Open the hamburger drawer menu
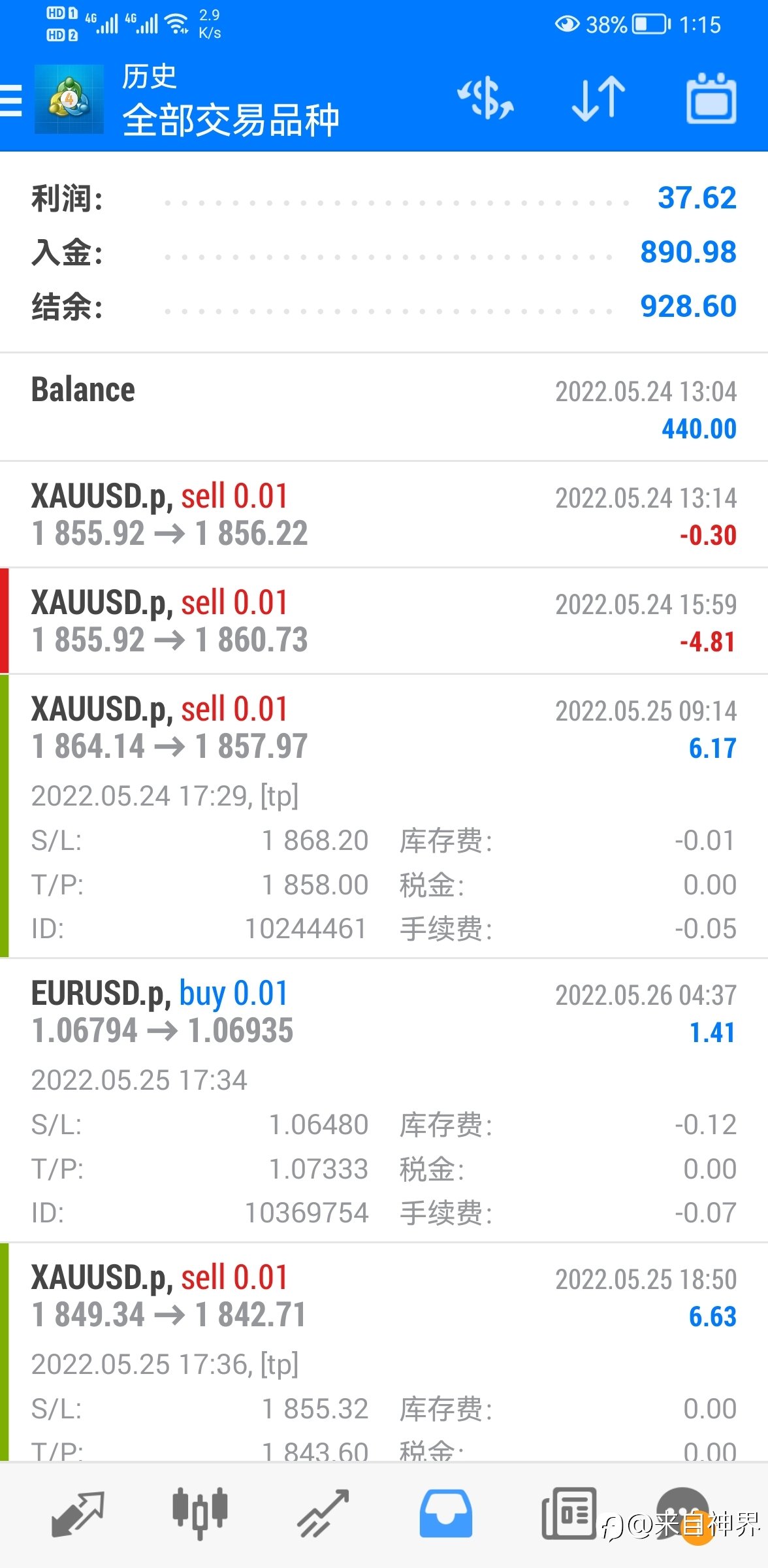Screen dimensions: 768x1568 coord(10,100)
